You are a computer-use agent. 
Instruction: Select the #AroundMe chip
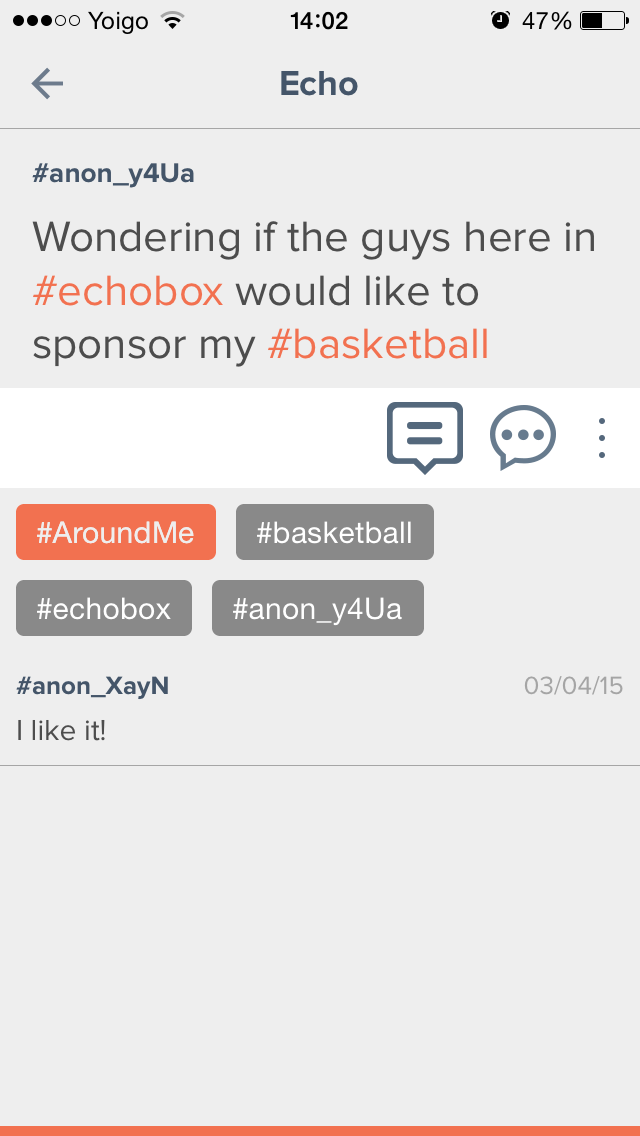pyautogui.click(x=116, y=532)
